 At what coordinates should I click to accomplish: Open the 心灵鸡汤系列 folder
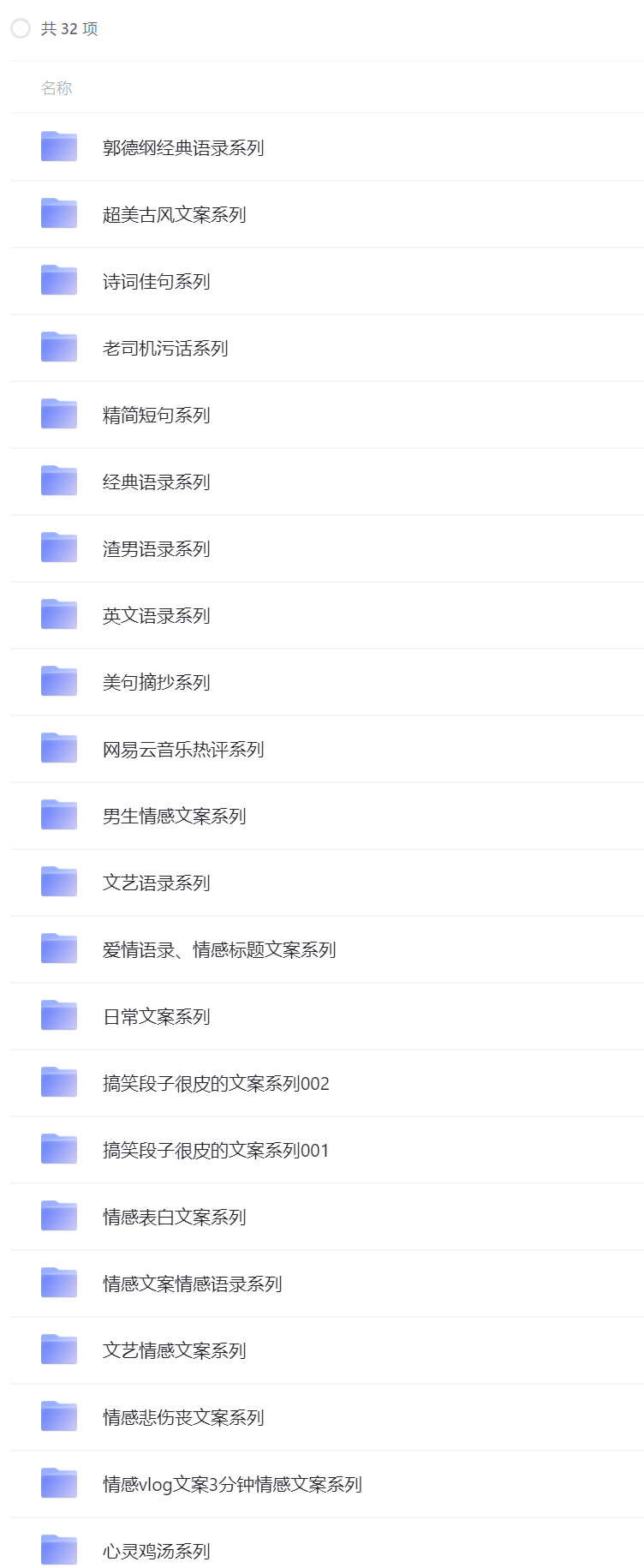(156, 1551)
